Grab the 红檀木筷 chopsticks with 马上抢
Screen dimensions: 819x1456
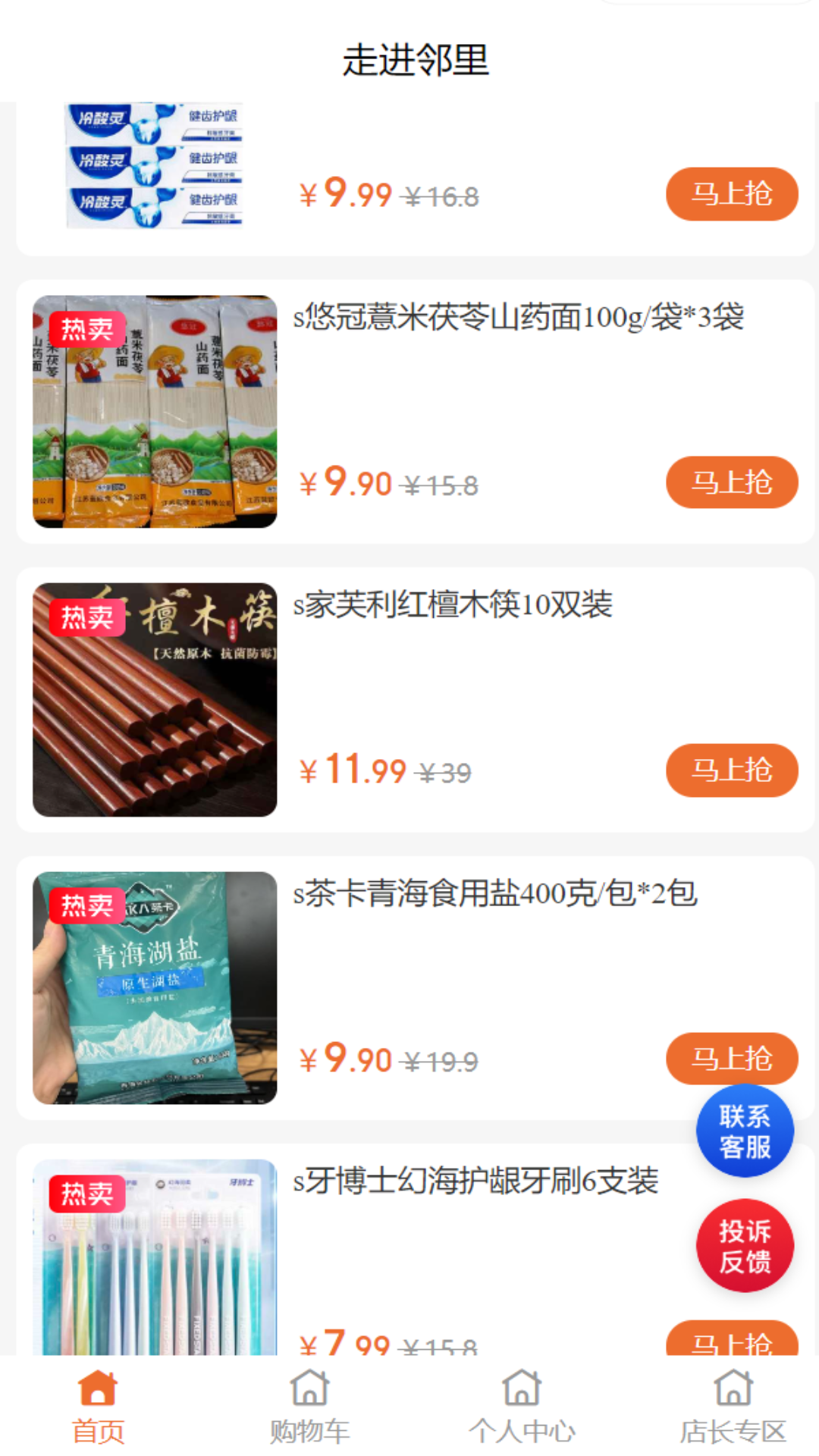tap(730, 770)
